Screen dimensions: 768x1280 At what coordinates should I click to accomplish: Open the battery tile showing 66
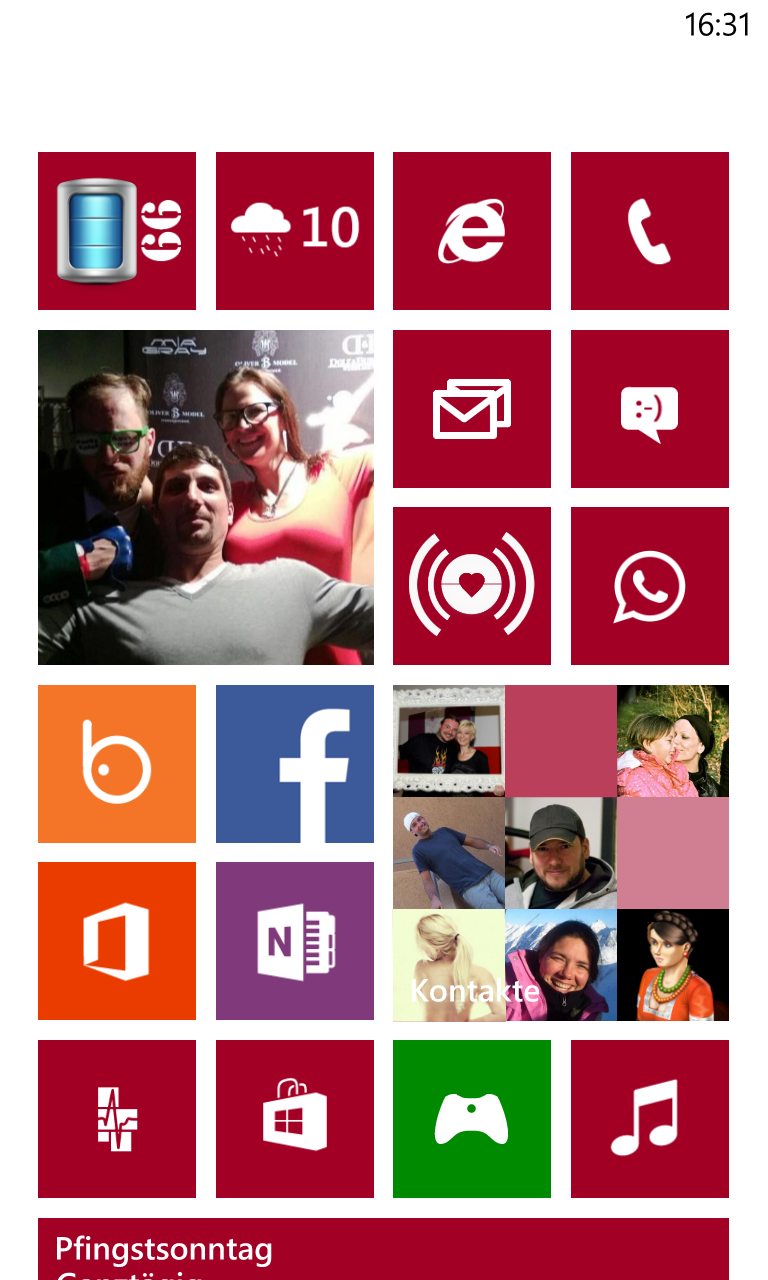click(x=117, y=231)
